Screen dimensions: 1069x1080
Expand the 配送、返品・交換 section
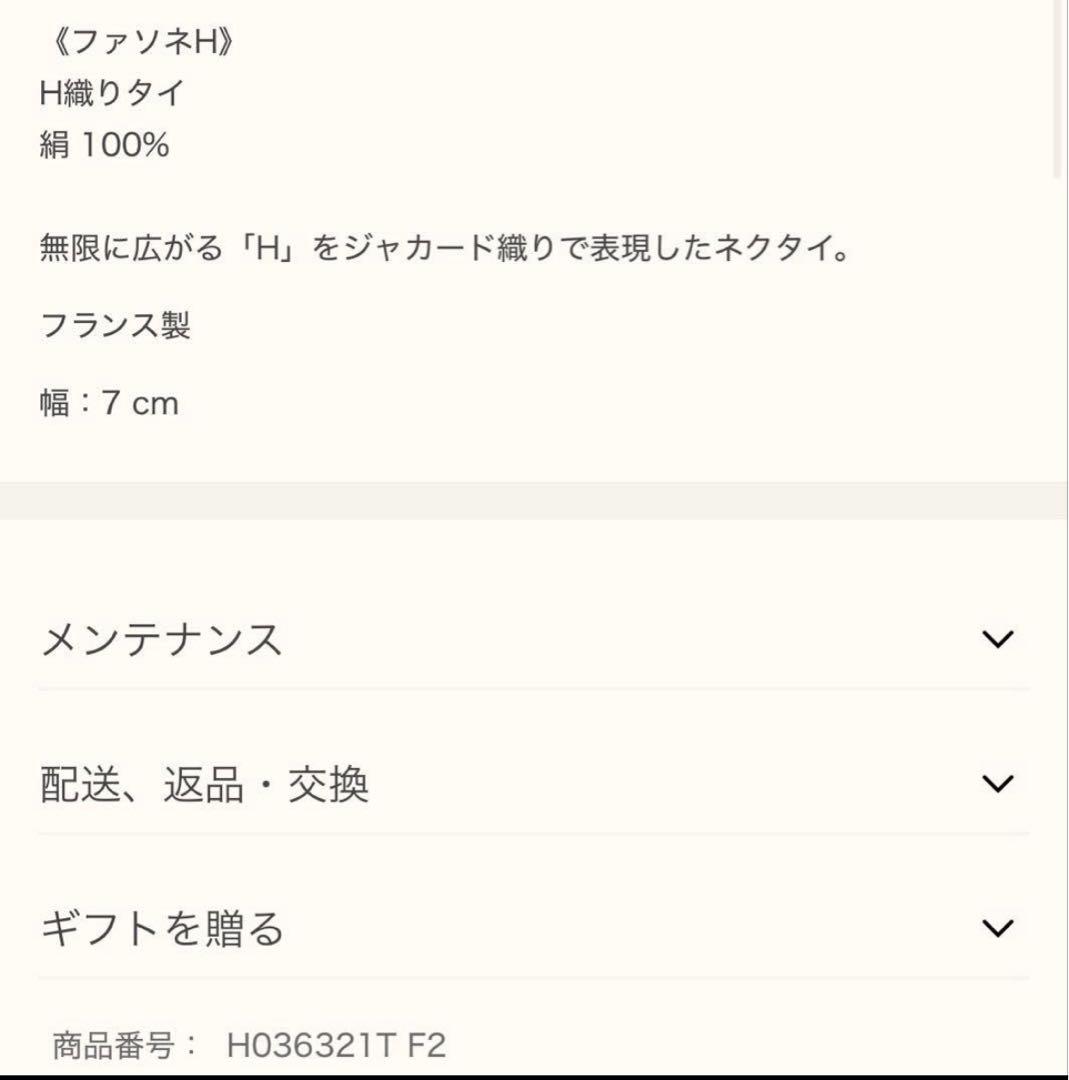pos(997,783)
